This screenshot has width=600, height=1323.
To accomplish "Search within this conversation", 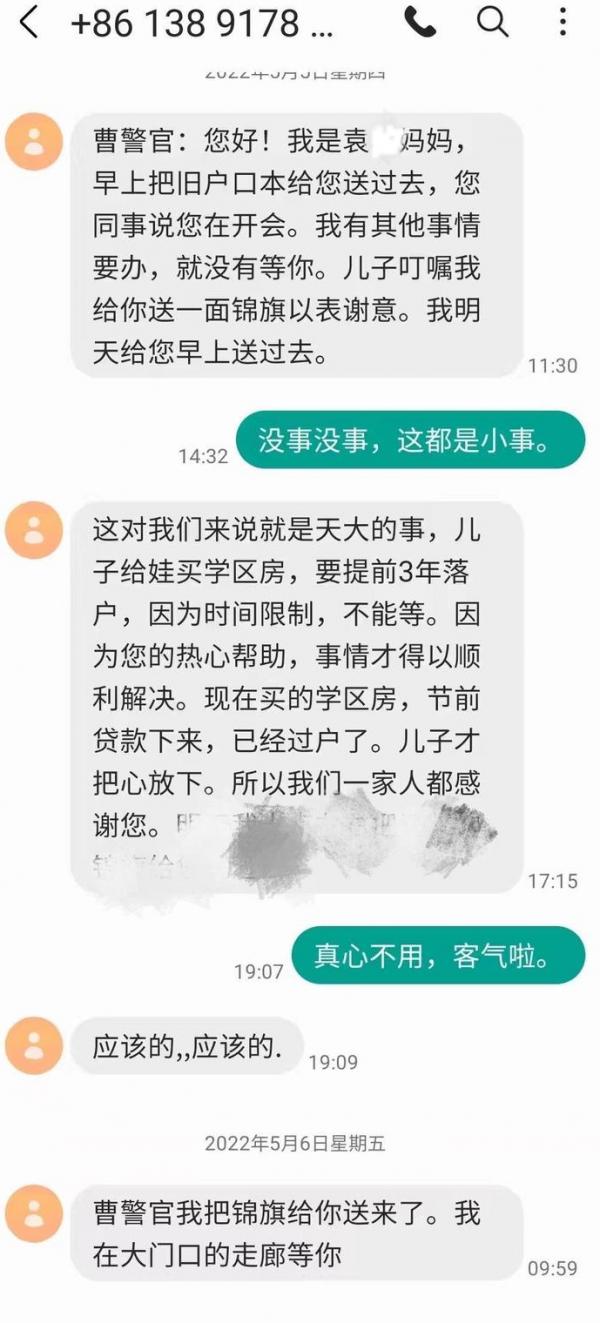I will tap(492, 22).
